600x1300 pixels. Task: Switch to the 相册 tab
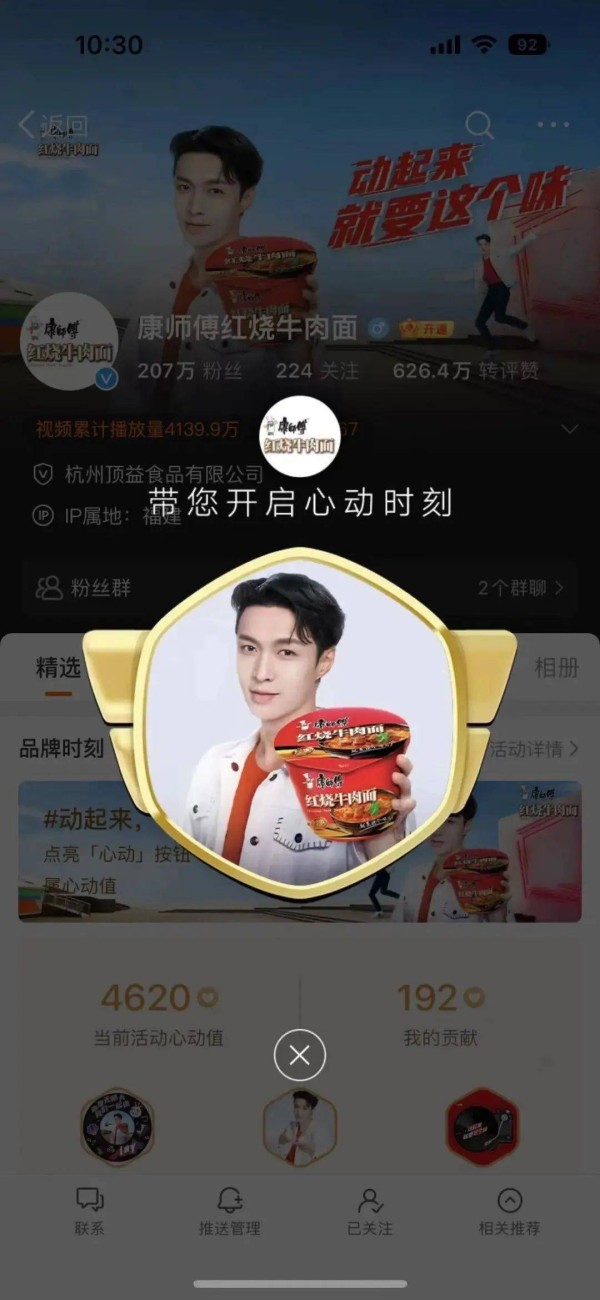[x=556, y=668]
